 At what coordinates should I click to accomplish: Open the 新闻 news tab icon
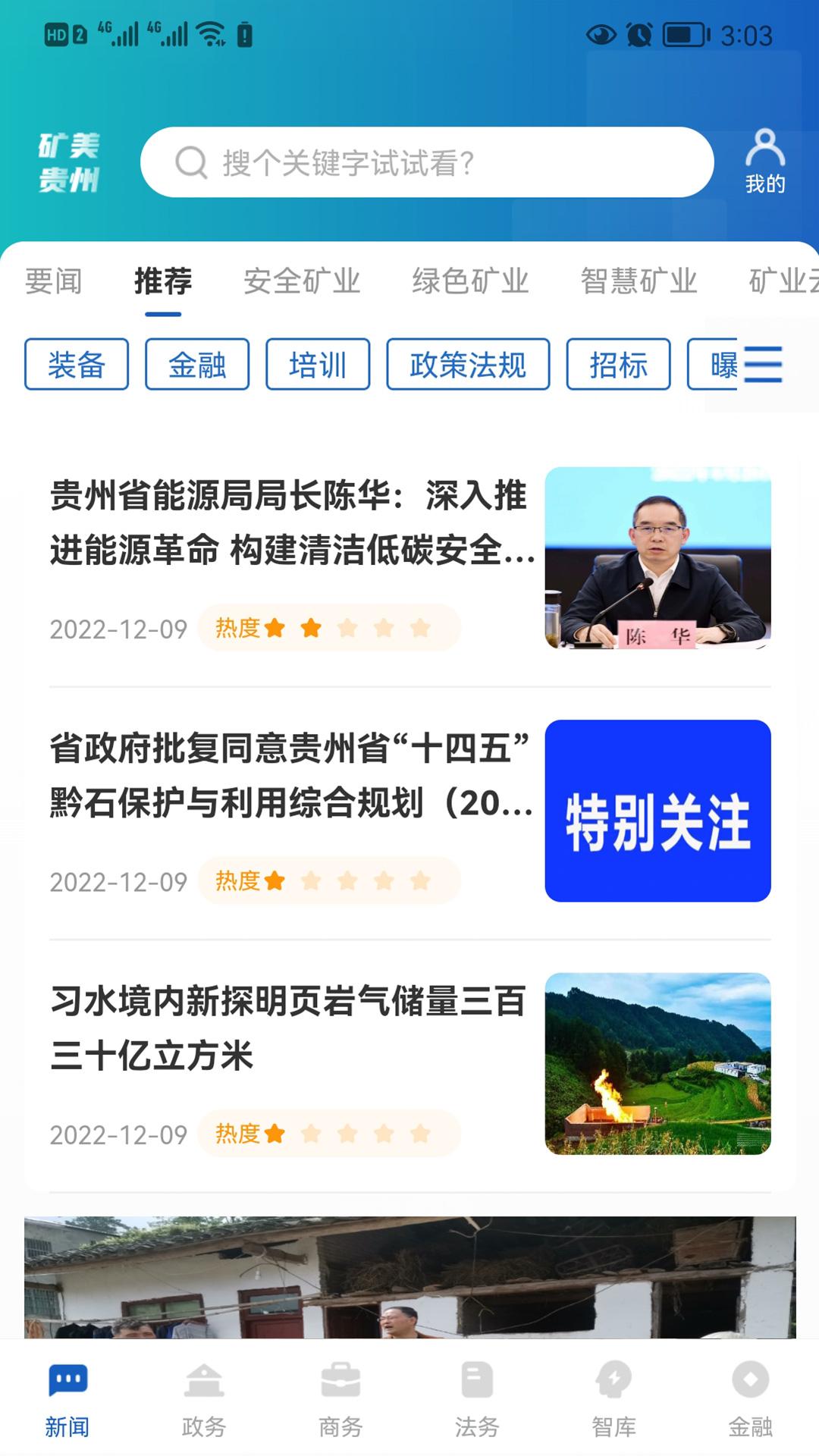68,1385
